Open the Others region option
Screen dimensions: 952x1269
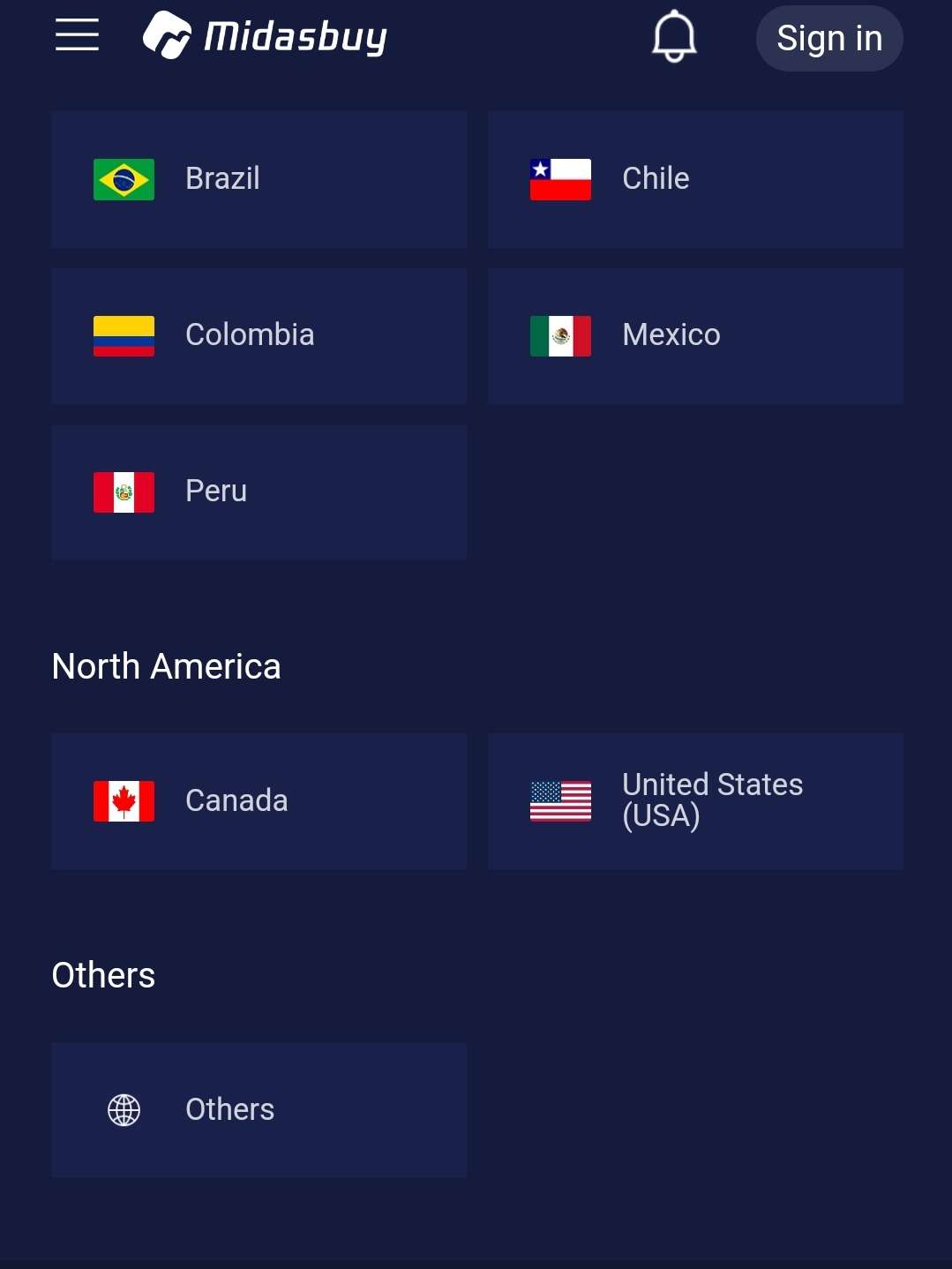[259, 1110]
